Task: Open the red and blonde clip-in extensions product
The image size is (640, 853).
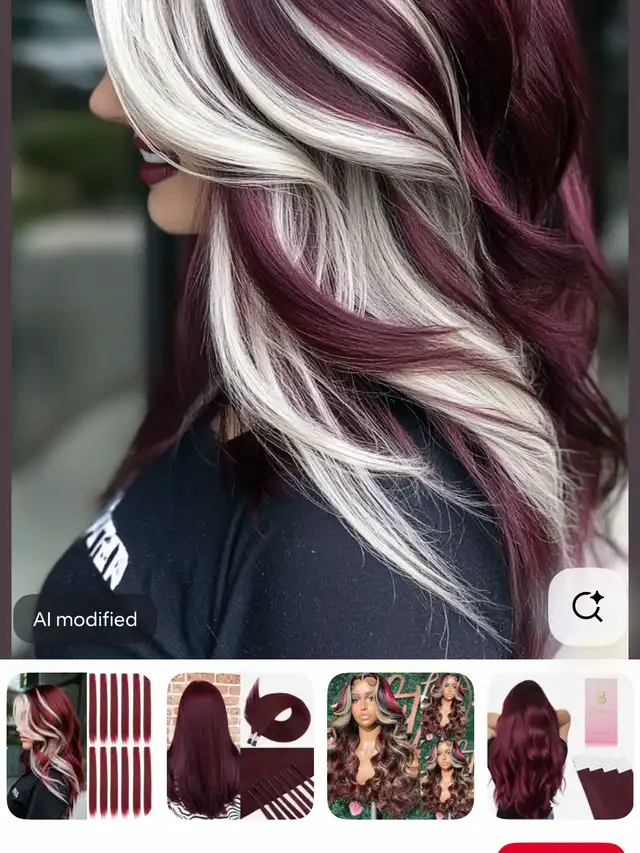Action: pos(80,745)
